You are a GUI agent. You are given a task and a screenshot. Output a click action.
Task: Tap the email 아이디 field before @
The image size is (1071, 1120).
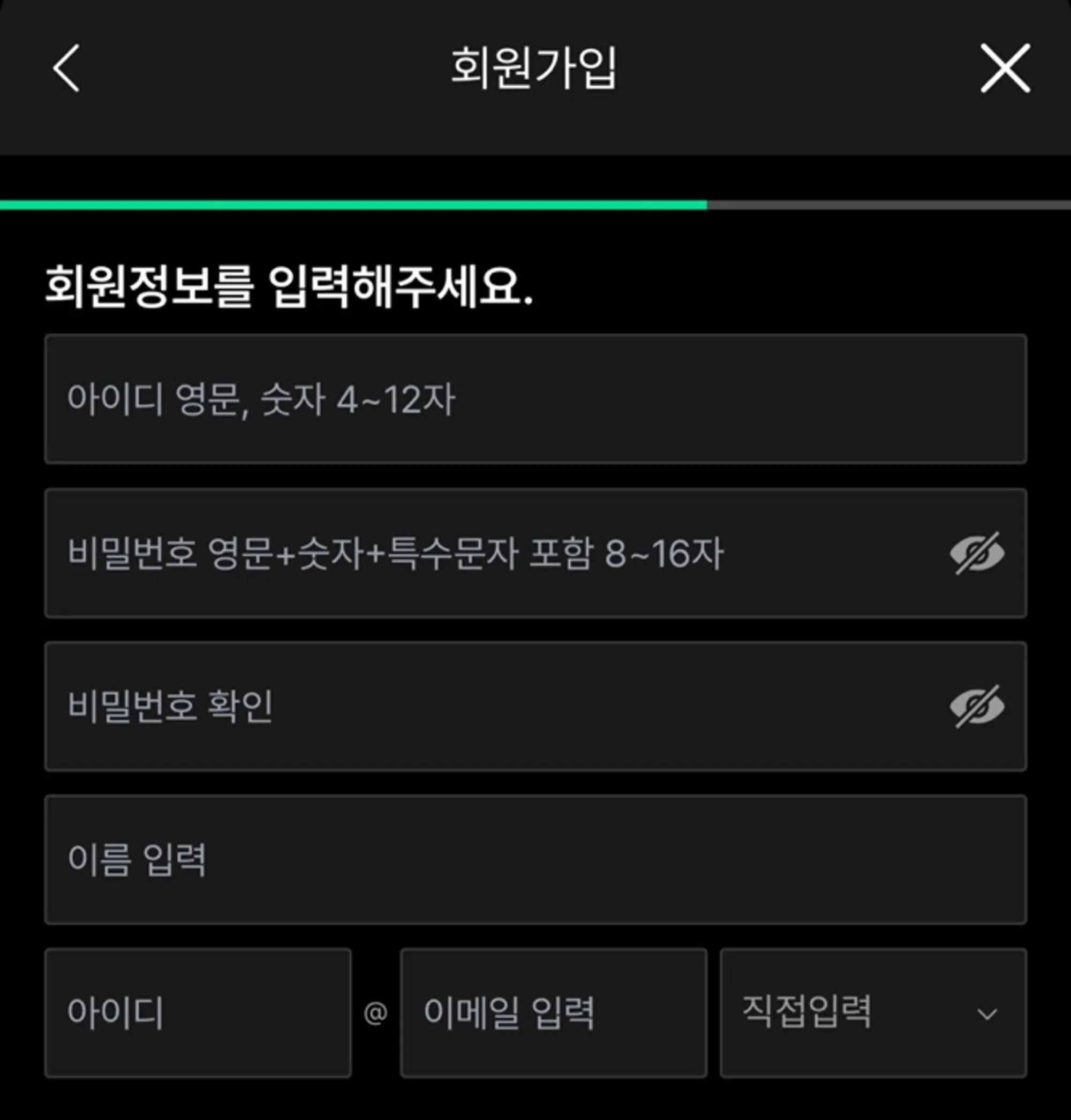pos(198,1013)
